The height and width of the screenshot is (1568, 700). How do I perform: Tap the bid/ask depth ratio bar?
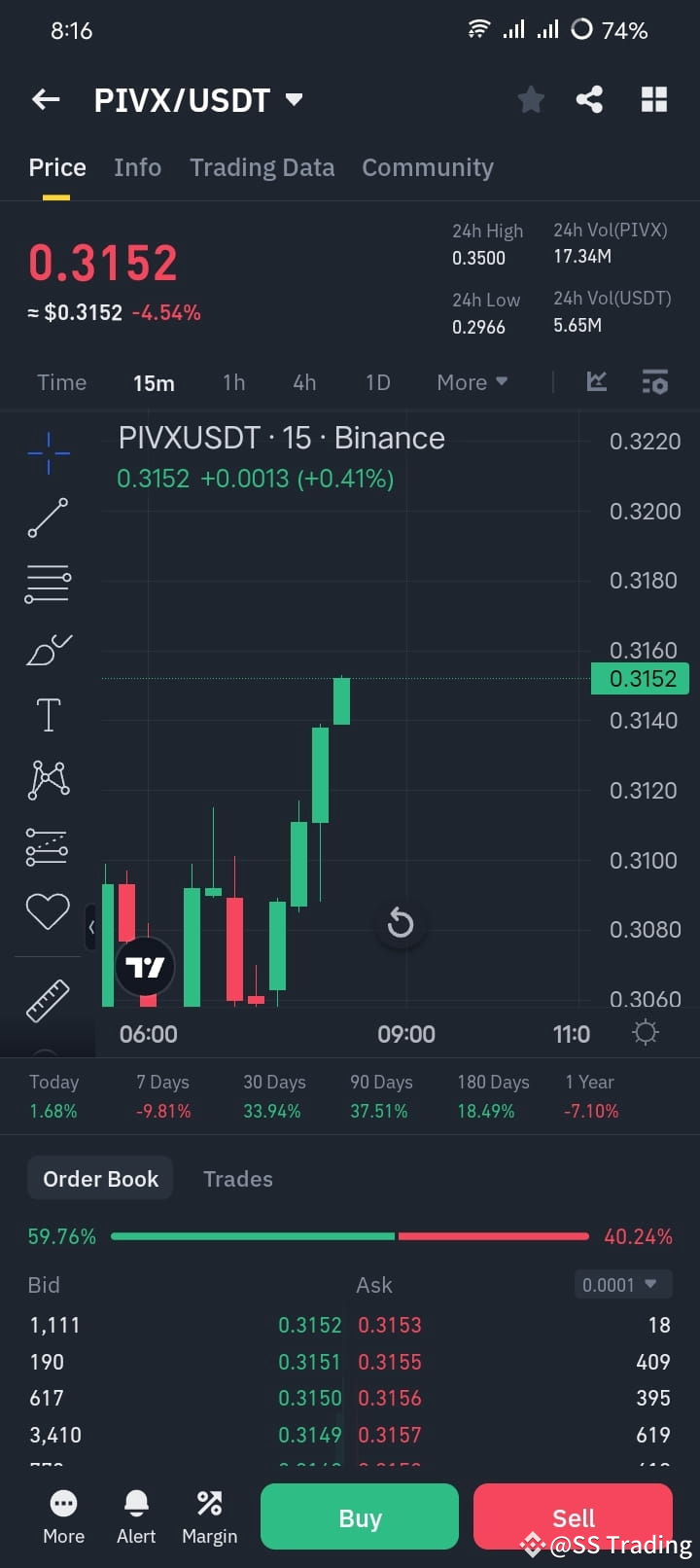350,1236
